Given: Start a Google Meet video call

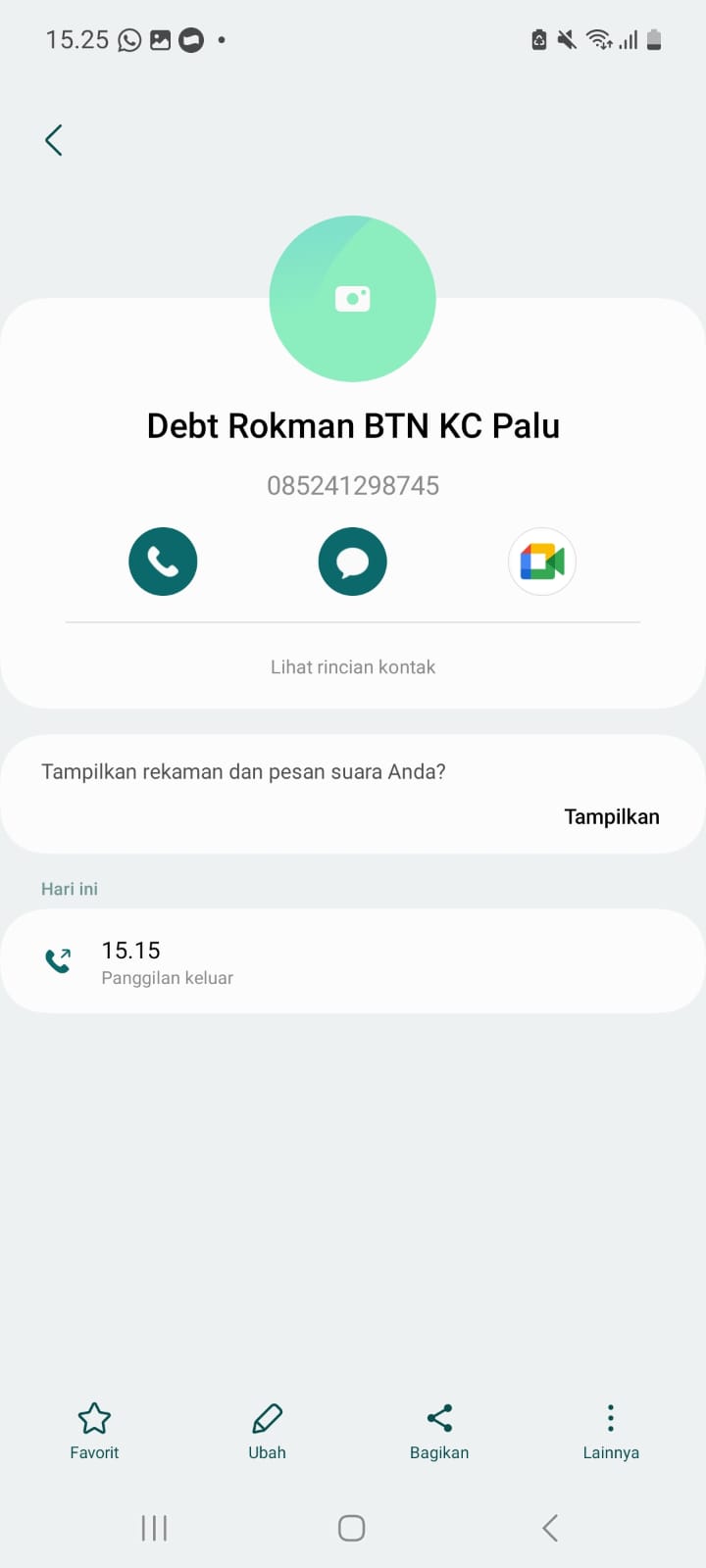Looking at the screenshot, I should (x=541, y=562).
